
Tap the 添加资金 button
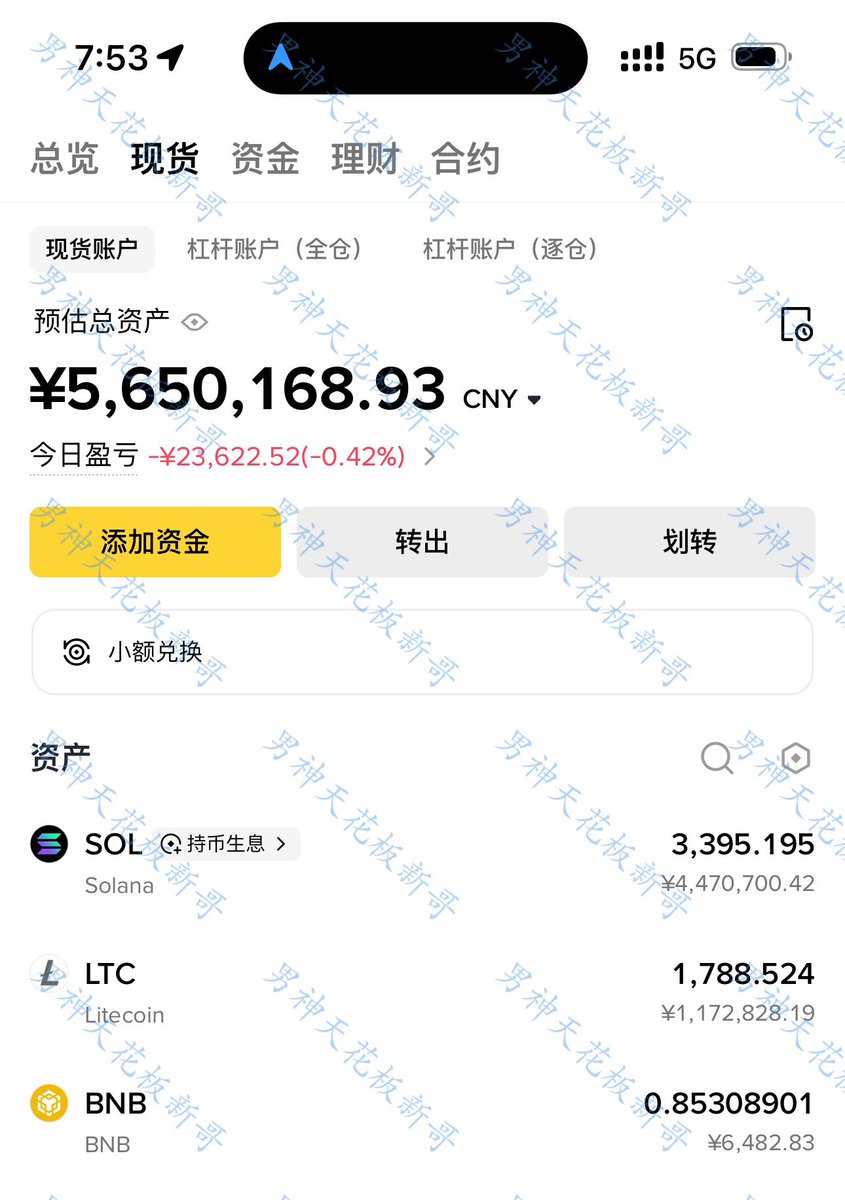coord(155,542)
